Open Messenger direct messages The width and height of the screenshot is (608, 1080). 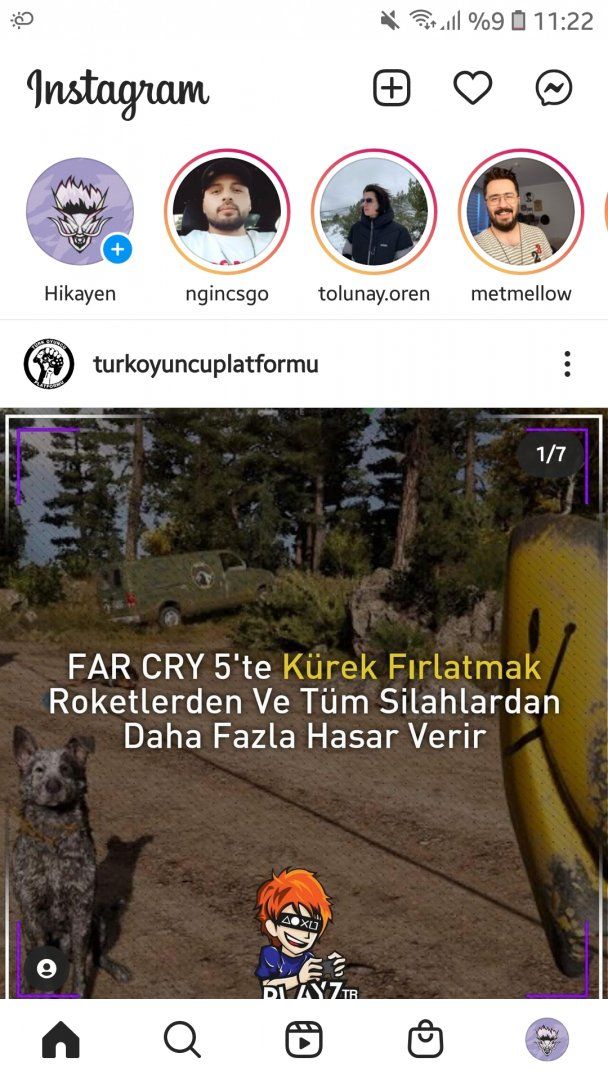[554, 88]
